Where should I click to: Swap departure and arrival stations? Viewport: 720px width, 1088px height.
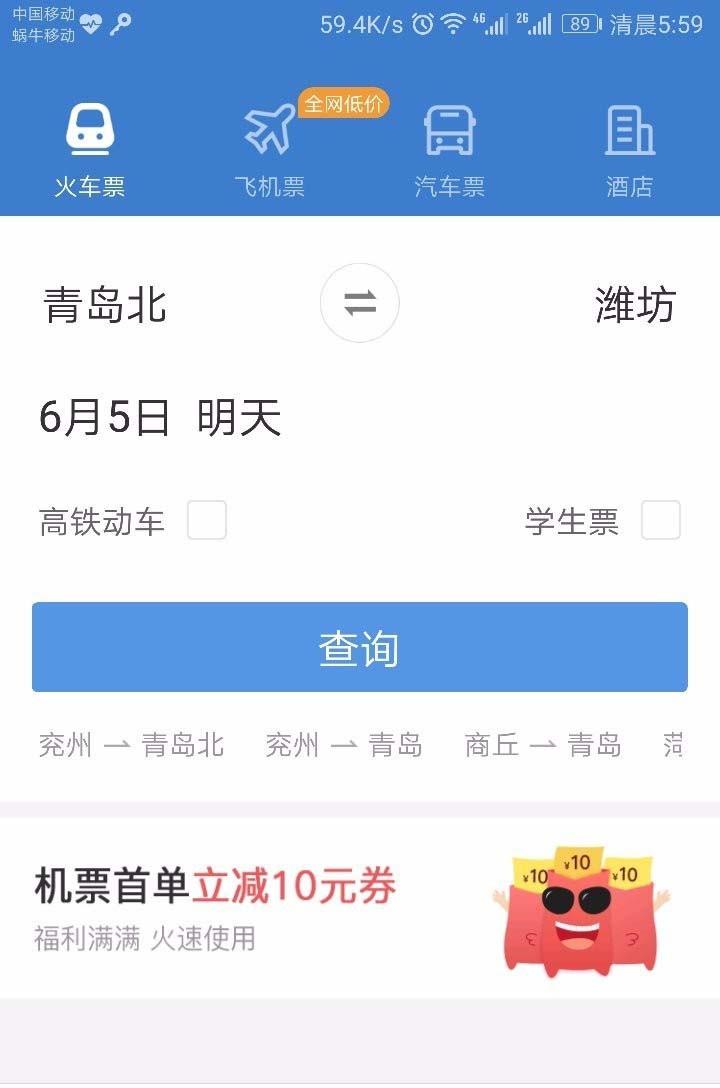pyautogui.click(x=360, y=304)
